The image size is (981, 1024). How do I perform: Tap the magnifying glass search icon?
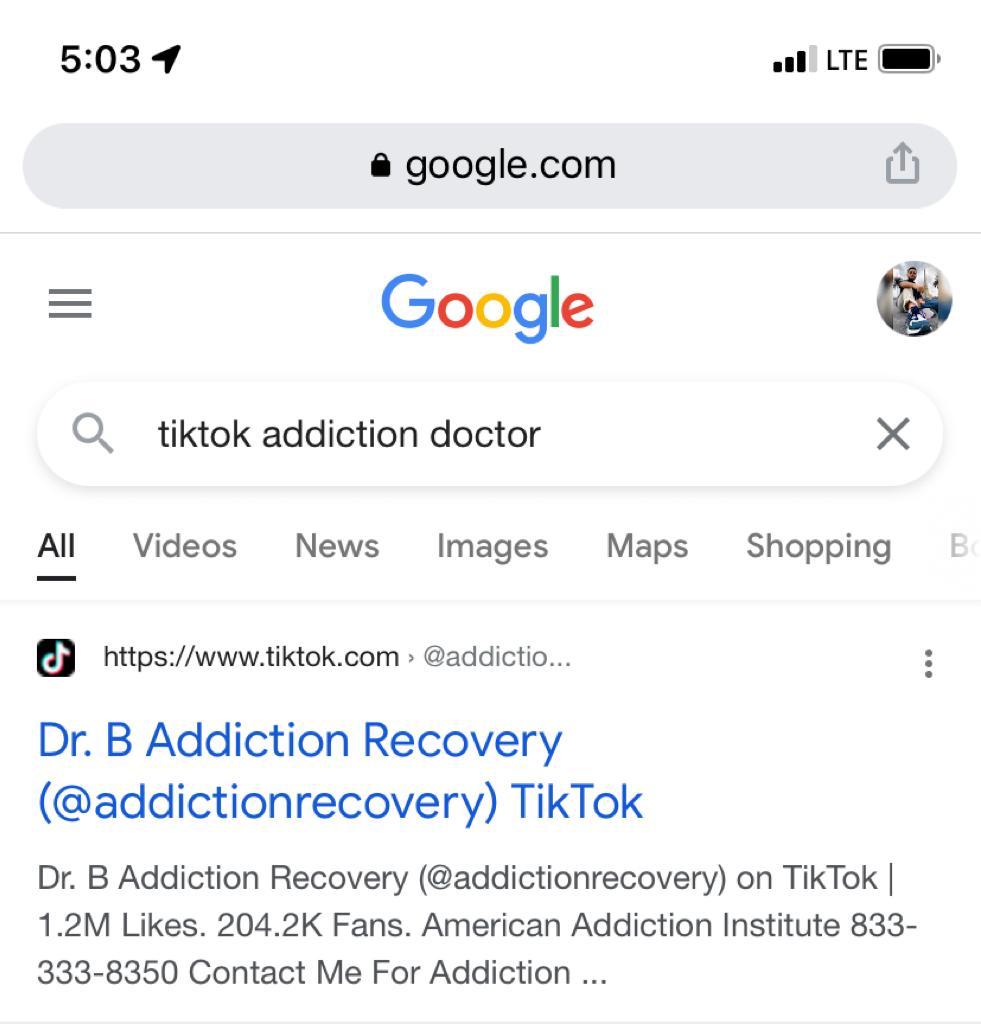93,434
